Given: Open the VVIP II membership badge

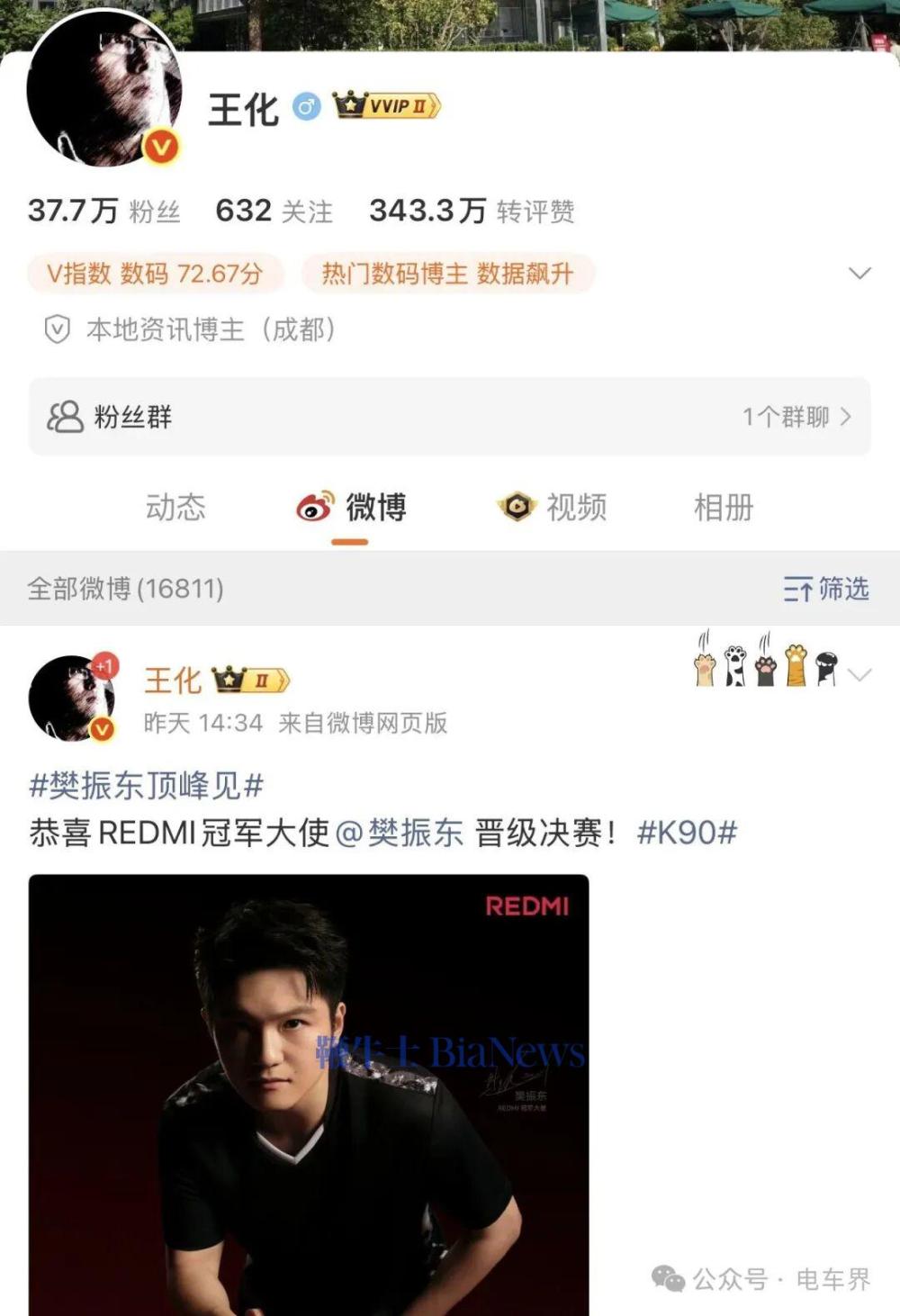Looking at the screenshot, I should click(x=386, y=106).
